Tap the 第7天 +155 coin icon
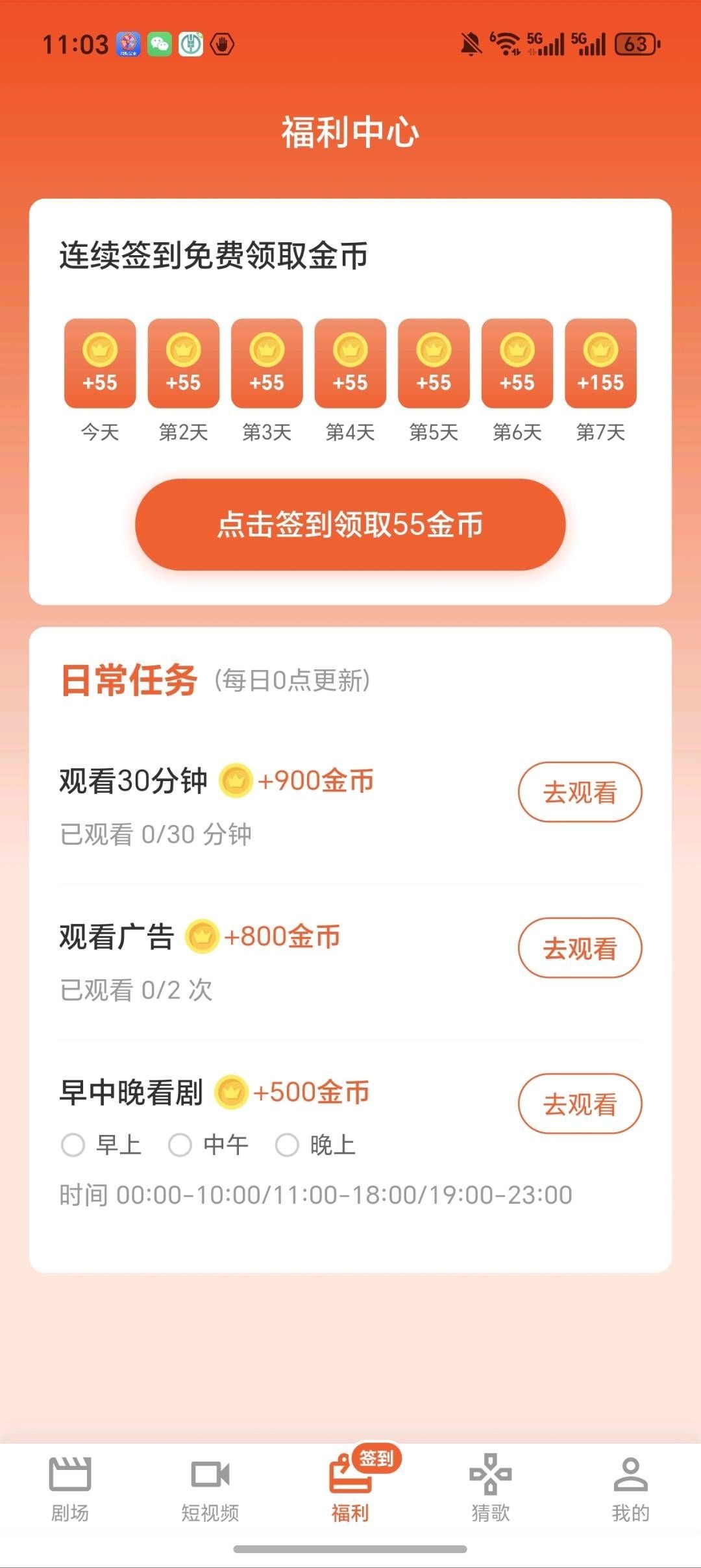The height and width of the screenshot is (1568, 701). (599, 351)
